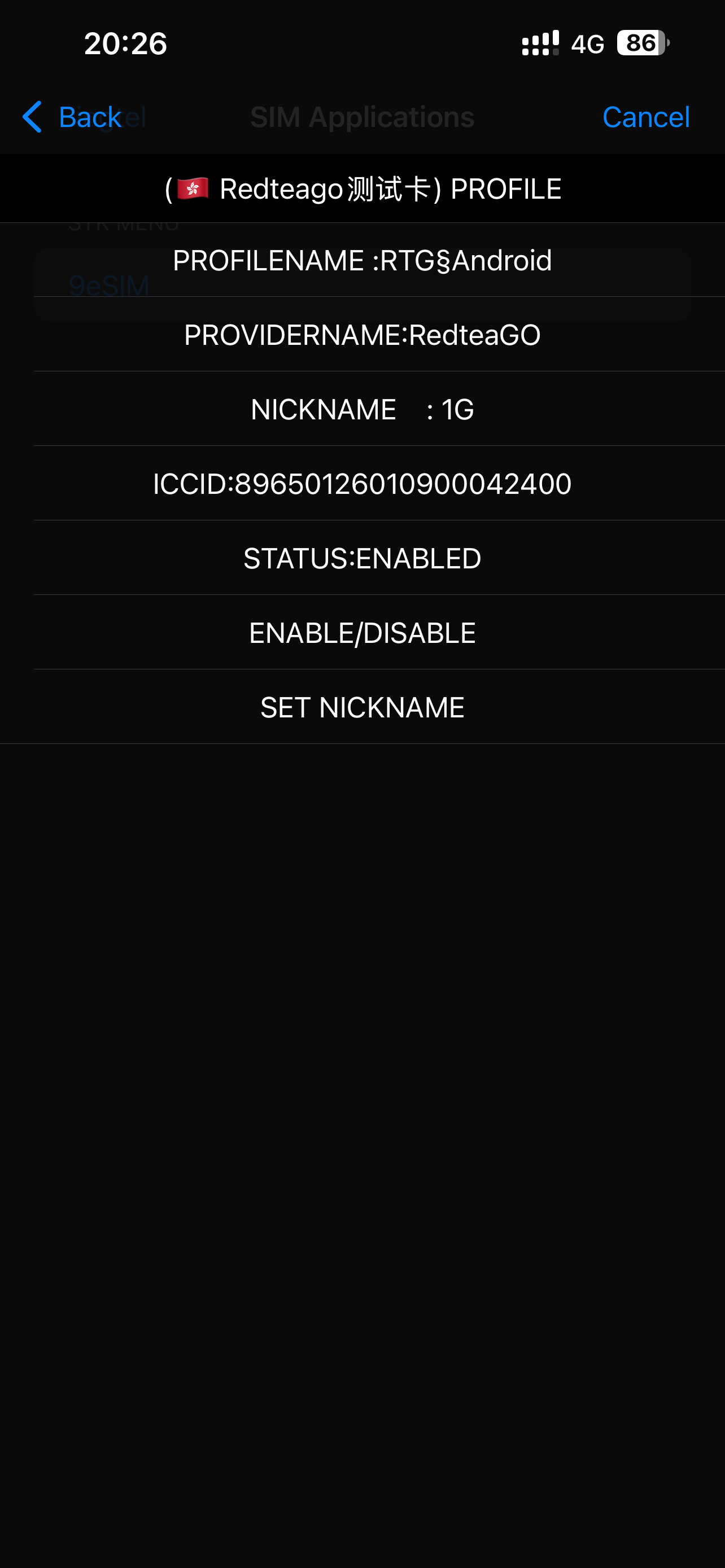Choose SET NICKNAME
The width and height of the screenshot is (725, 1568).
(x=362, y=707)
